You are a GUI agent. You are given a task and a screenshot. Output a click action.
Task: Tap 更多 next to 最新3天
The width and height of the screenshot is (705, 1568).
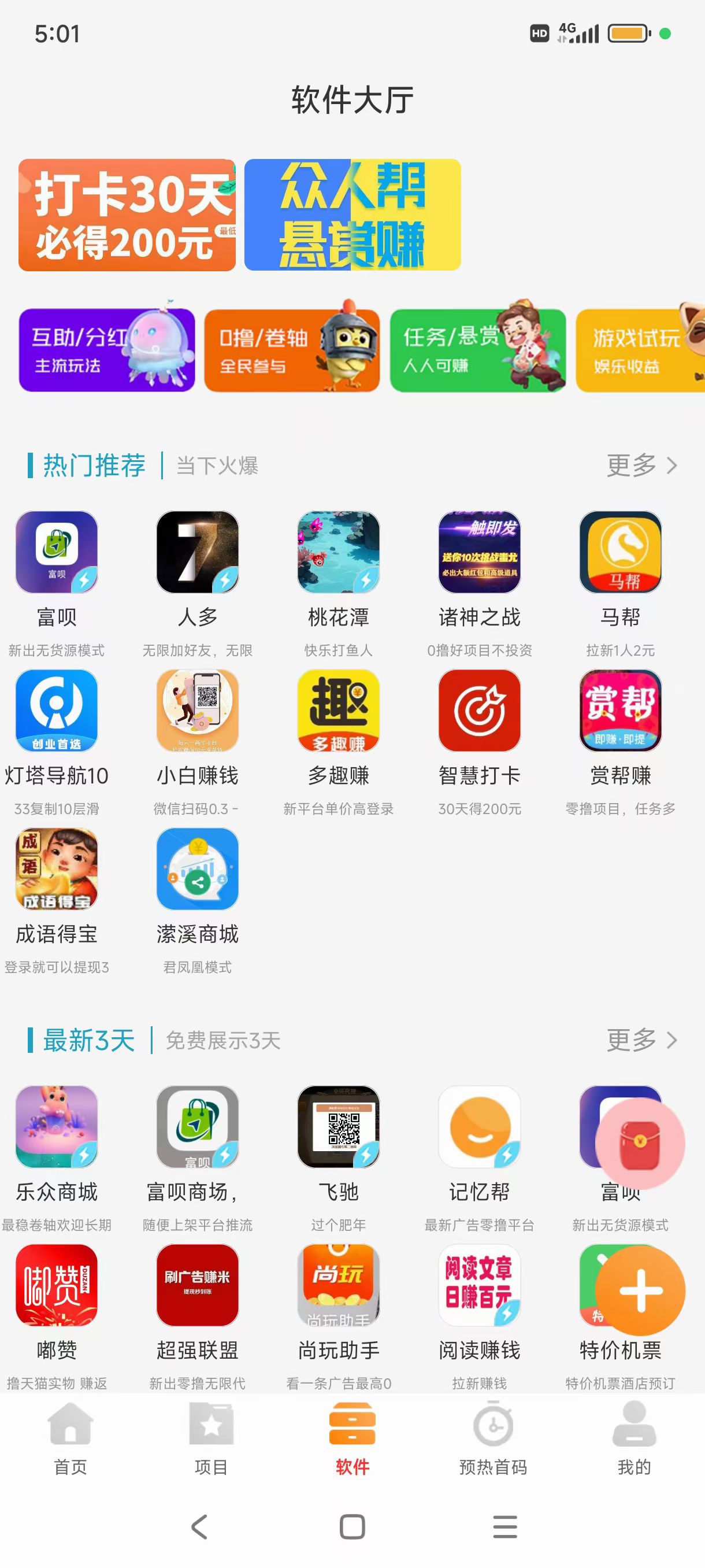[x=642, y=1040]
